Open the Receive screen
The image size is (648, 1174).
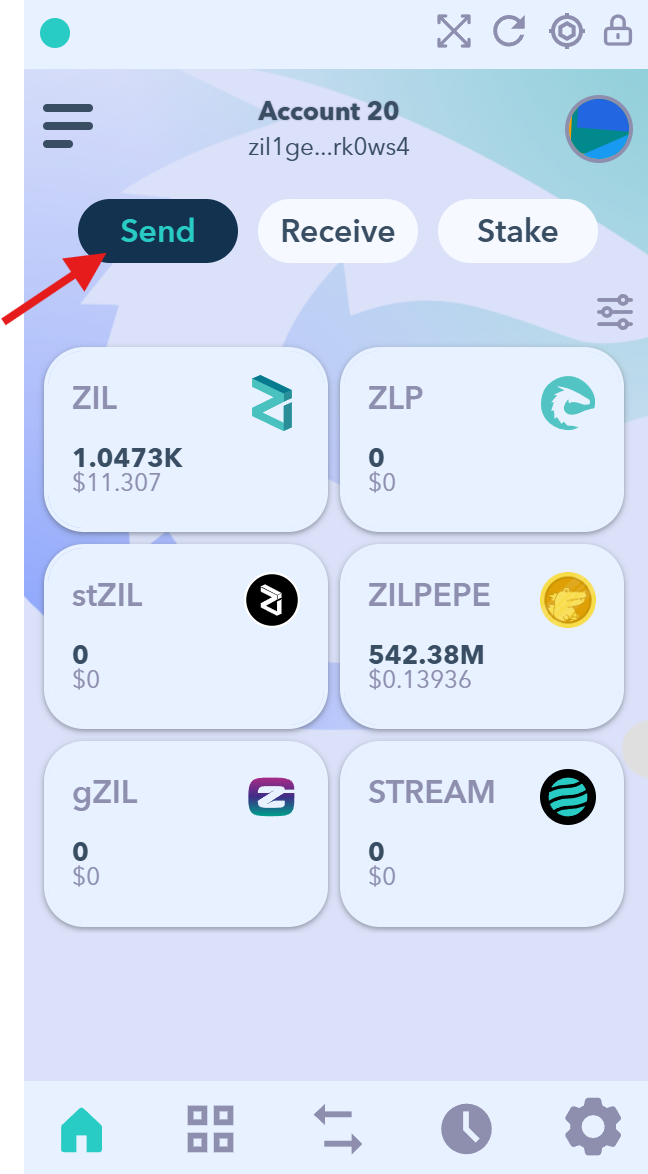click(337, 231)
